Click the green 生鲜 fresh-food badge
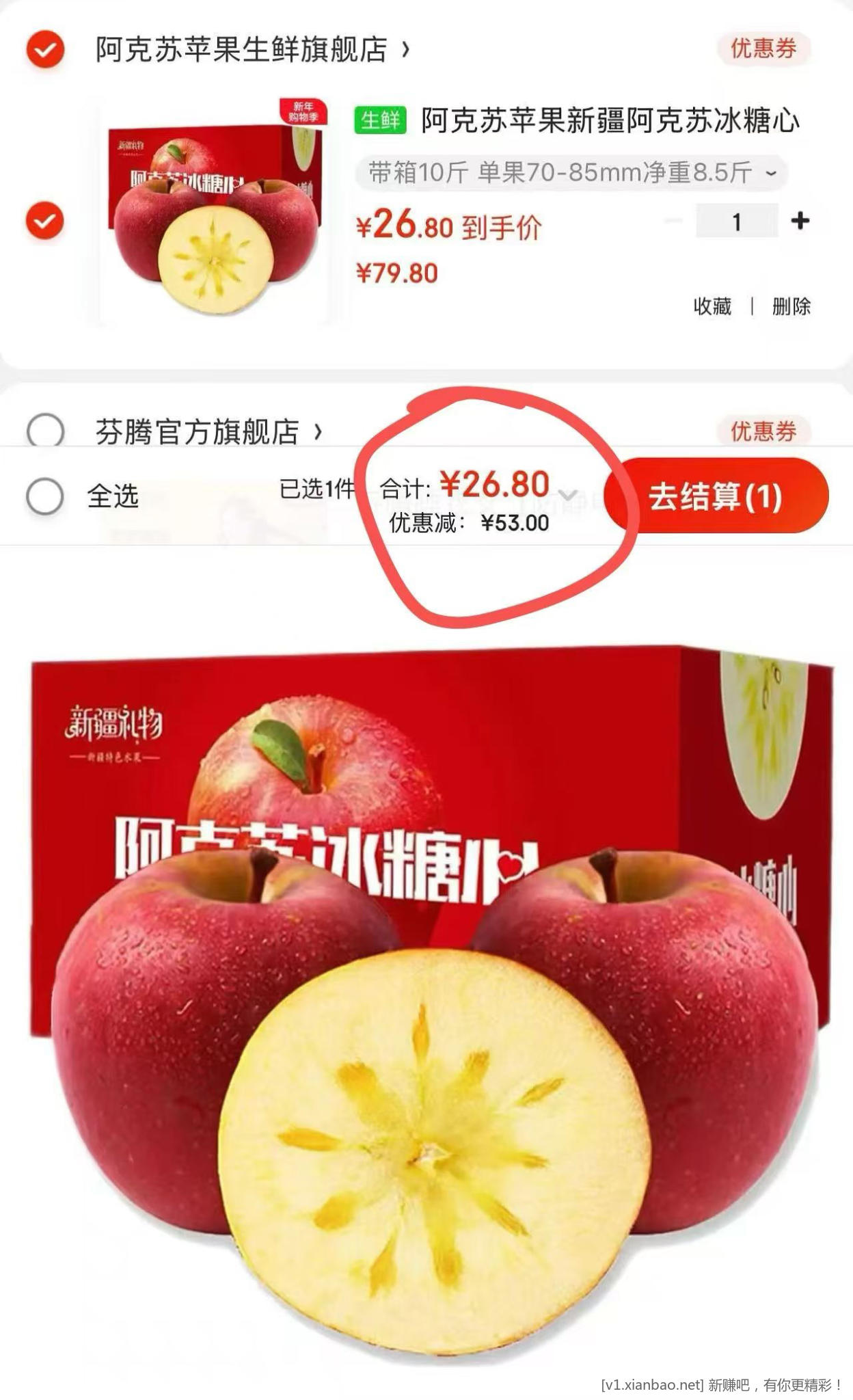The height and width of the screenshot is (1400, 853). [x=383, y=120]
